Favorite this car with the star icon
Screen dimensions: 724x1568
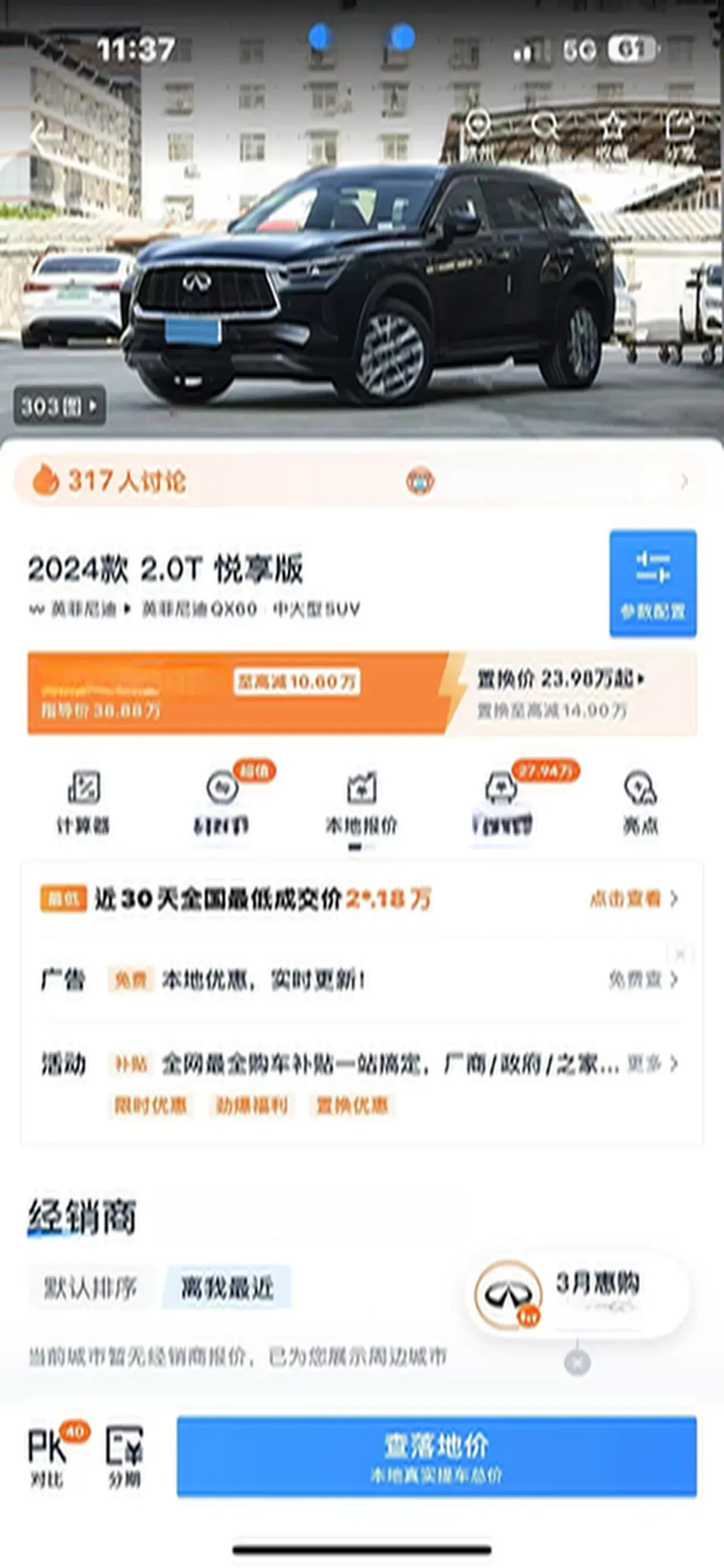(x=611, y=135)
